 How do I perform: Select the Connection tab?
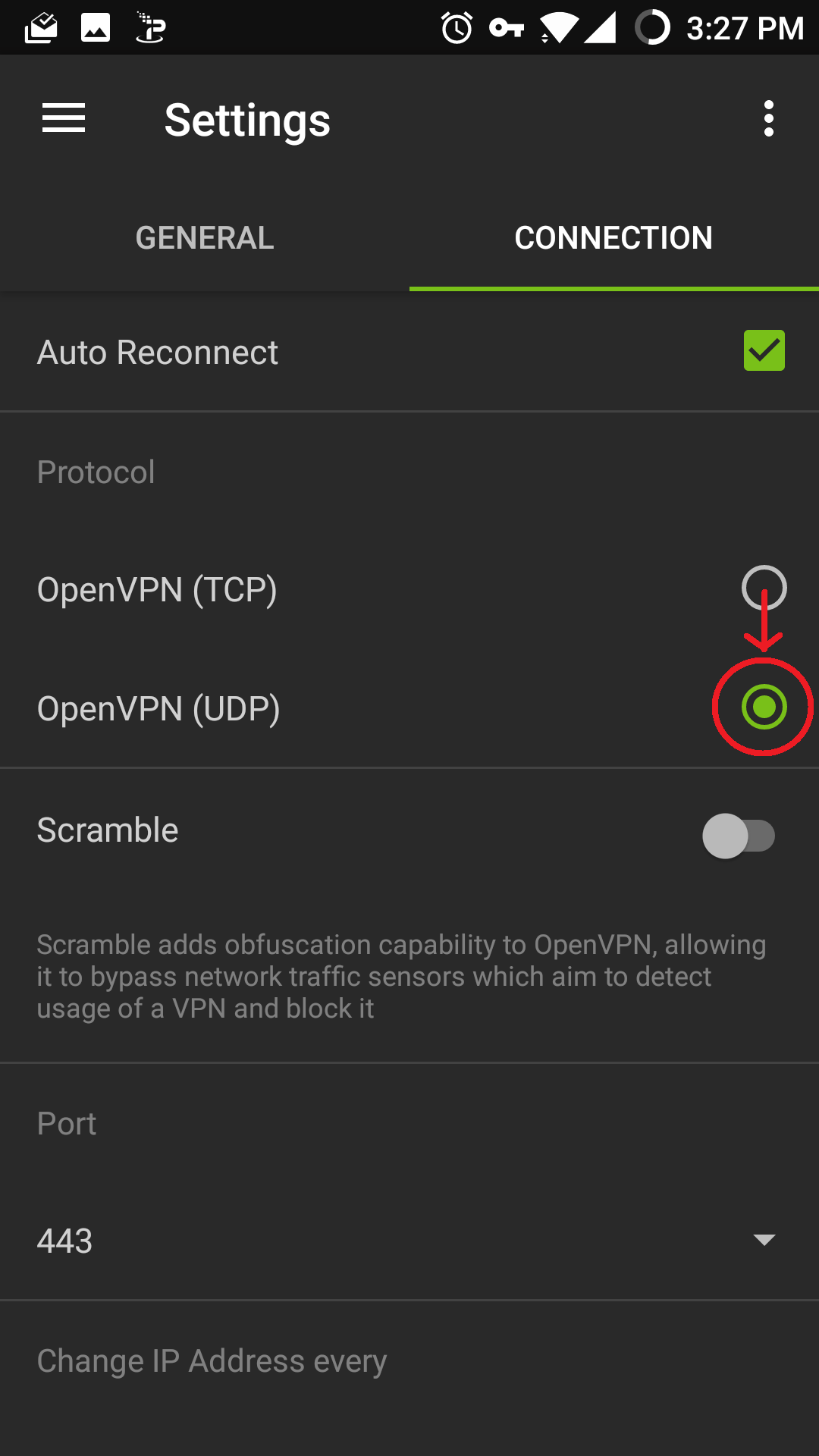[613, 238]
